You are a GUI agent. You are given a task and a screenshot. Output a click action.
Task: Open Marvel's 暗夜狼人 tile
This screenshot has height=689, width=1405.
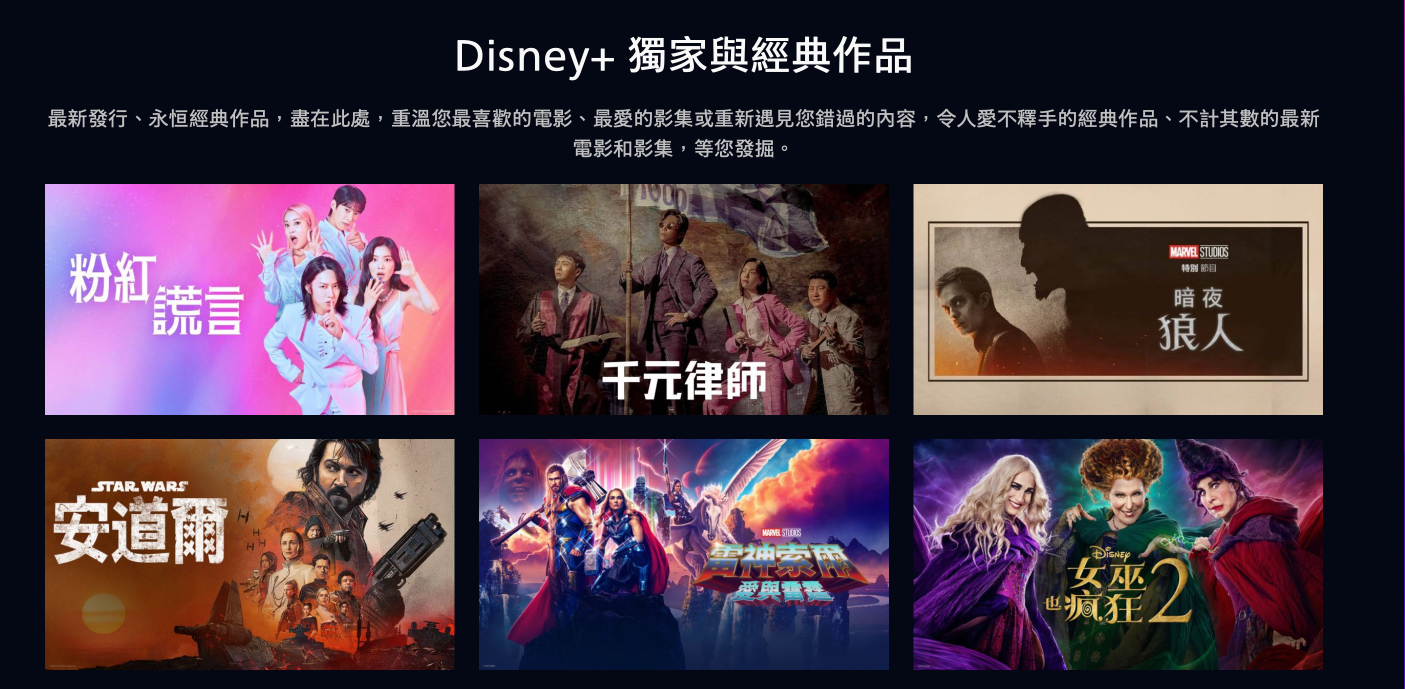tap(1117, 299)
